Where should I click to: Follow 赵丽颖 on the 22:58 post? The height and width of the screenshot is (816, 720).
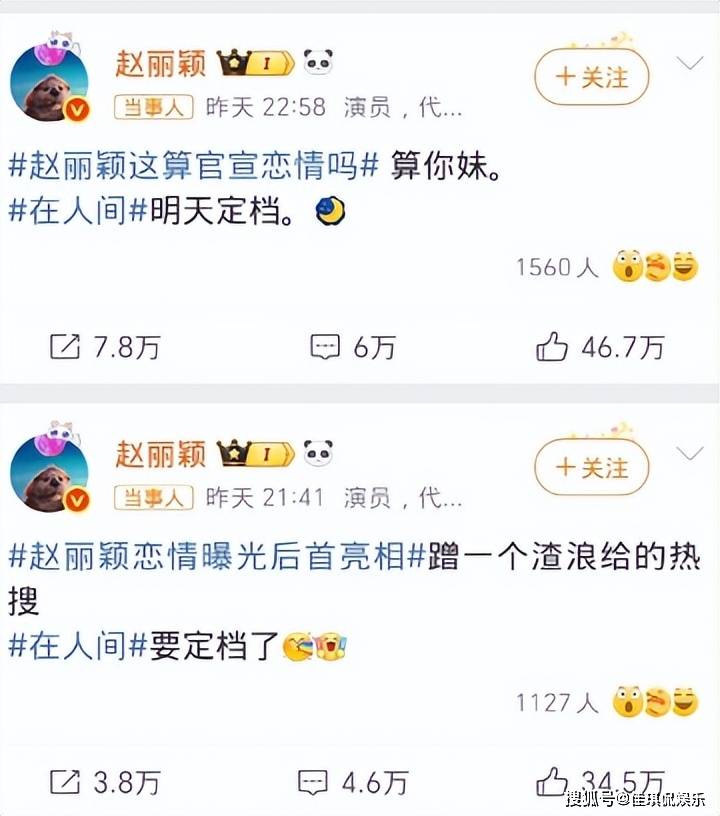tap(591, 77)
